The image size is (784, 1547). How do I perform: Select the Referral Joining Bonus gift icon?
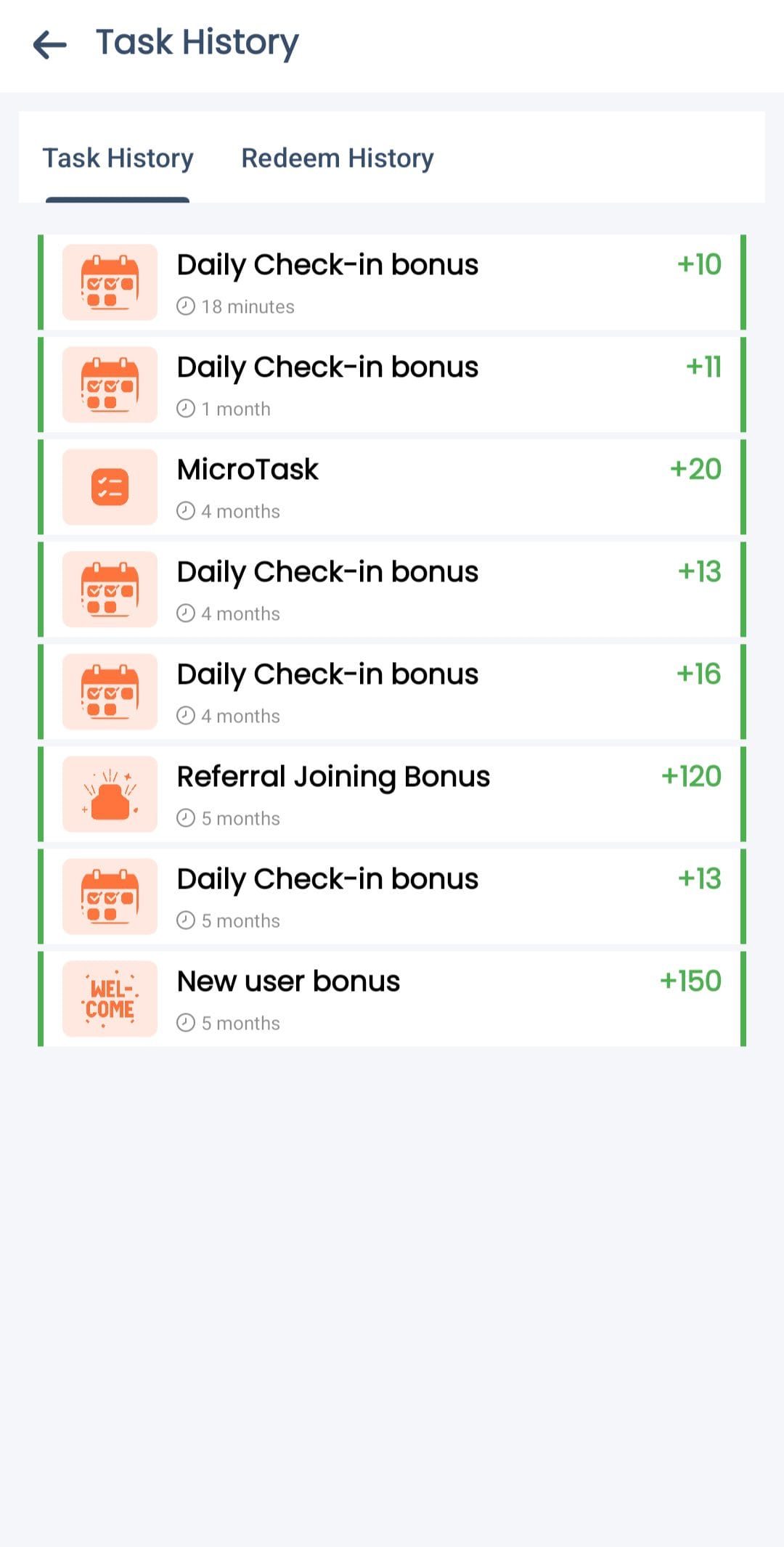pos(109,793)
